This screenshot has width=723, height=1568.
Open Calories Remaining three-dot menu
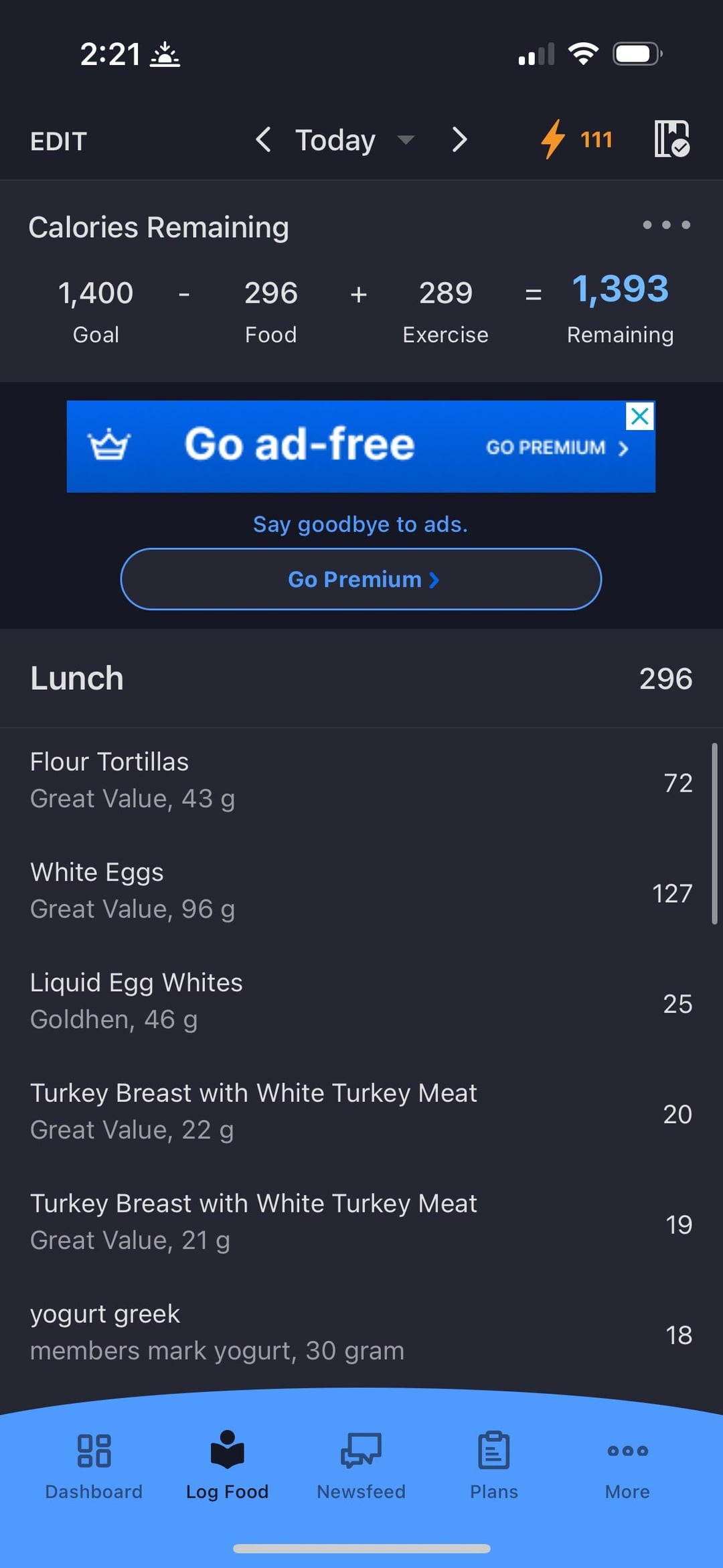666,225
